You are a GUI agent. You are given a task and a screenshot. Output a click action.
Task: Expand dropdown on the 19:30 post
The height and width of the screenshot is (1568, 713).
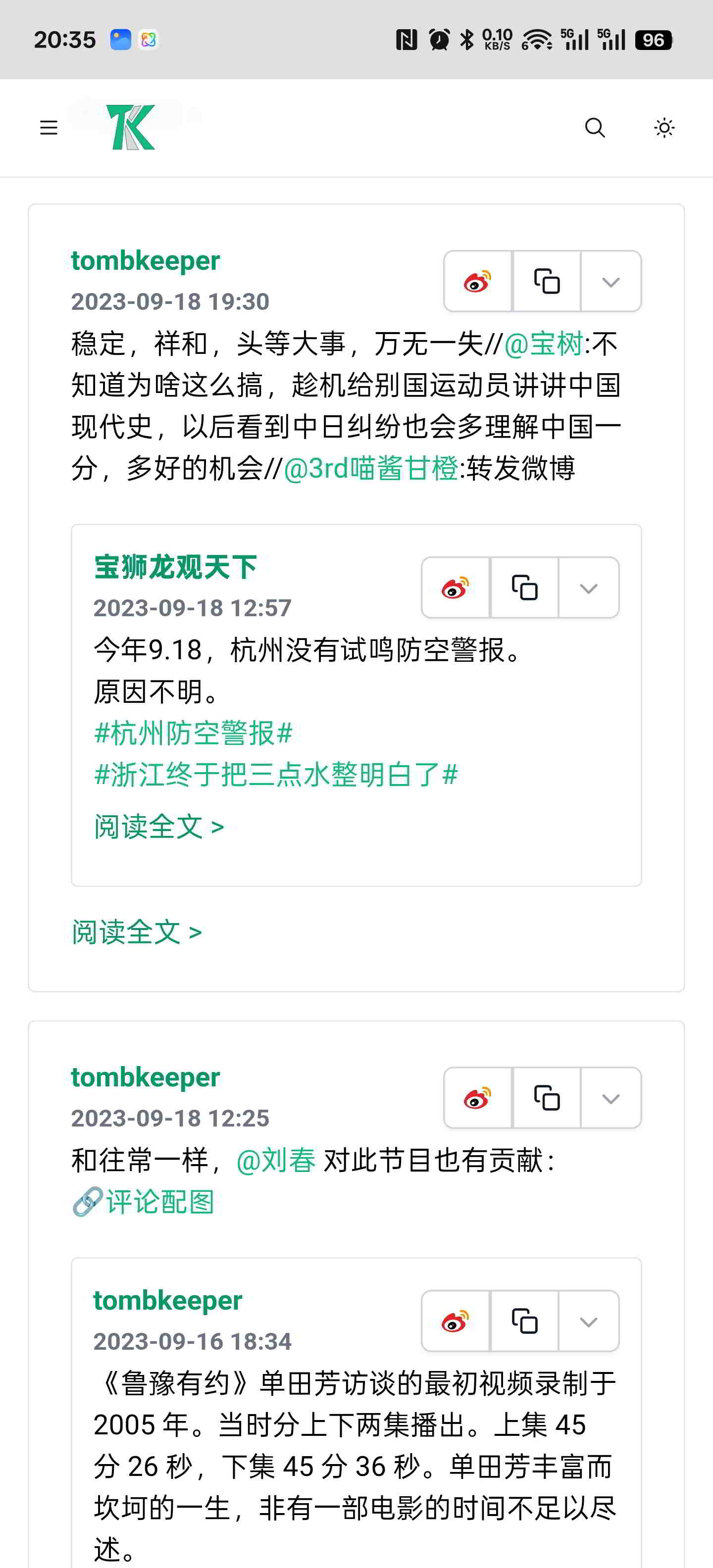coord(611,281)
